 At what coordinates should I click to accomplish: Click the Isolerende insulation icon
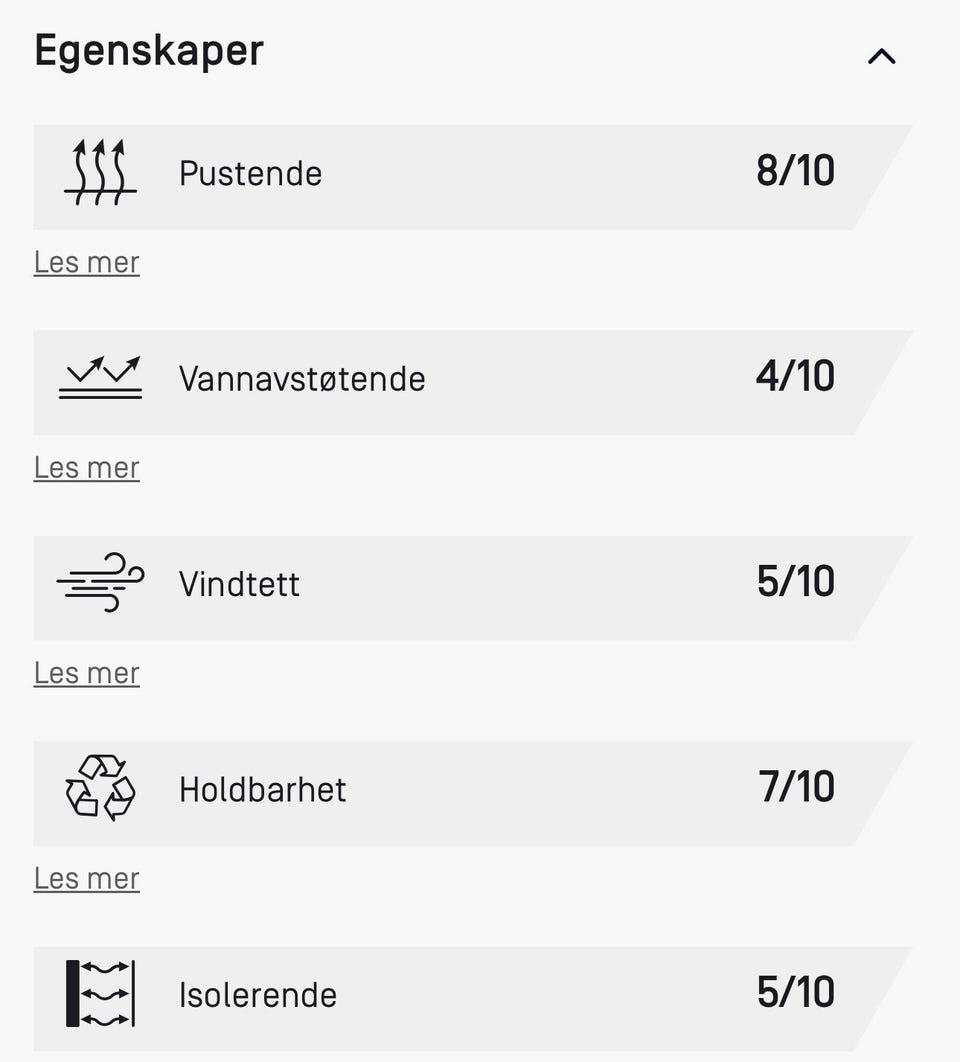pos(100,994)
